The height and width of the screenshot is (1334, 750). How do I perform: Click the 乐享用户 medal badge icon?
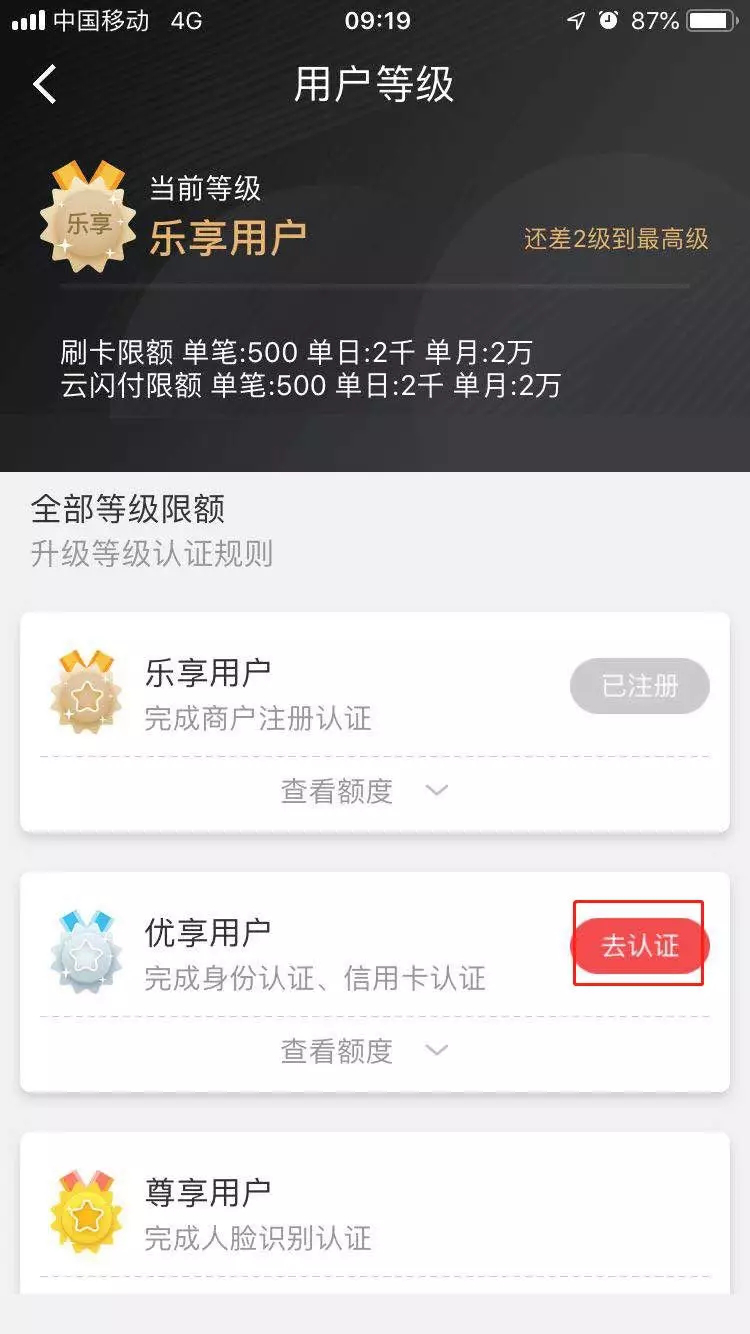point(85,692)
